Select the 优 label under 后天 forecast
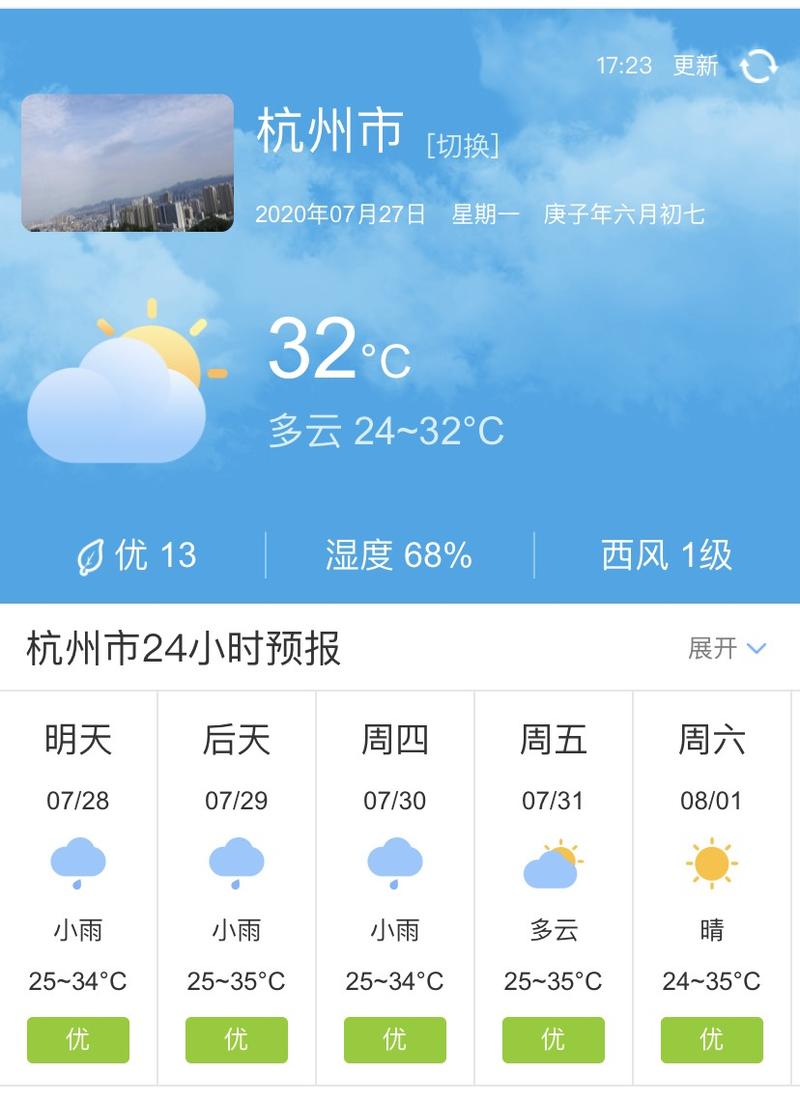Screen dimensions: 800x1101 click(x=236, y=1040)
